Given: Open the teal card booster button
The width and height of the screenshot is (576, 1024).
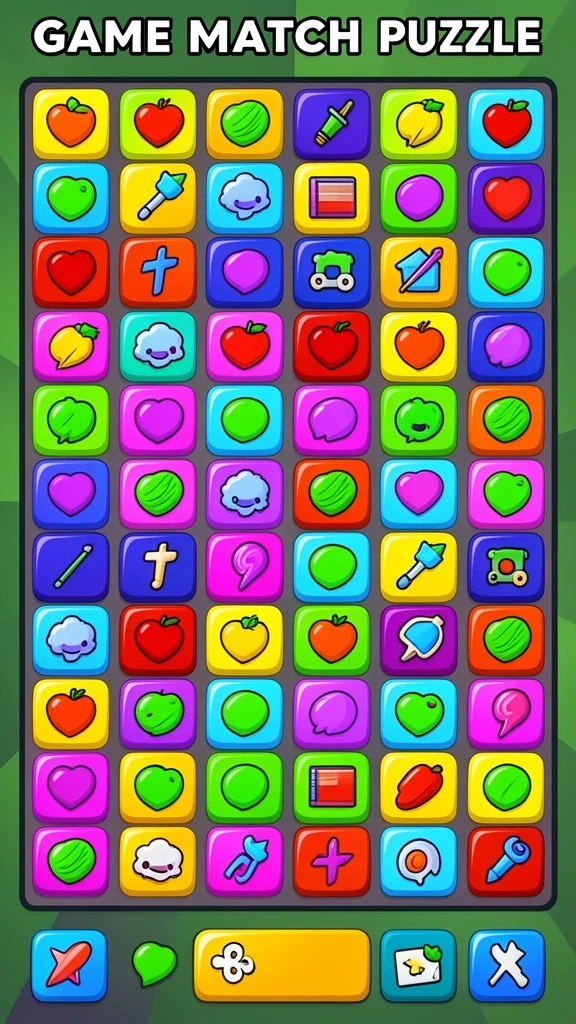Looking at the screenshot, I should (x=419, y=965).
